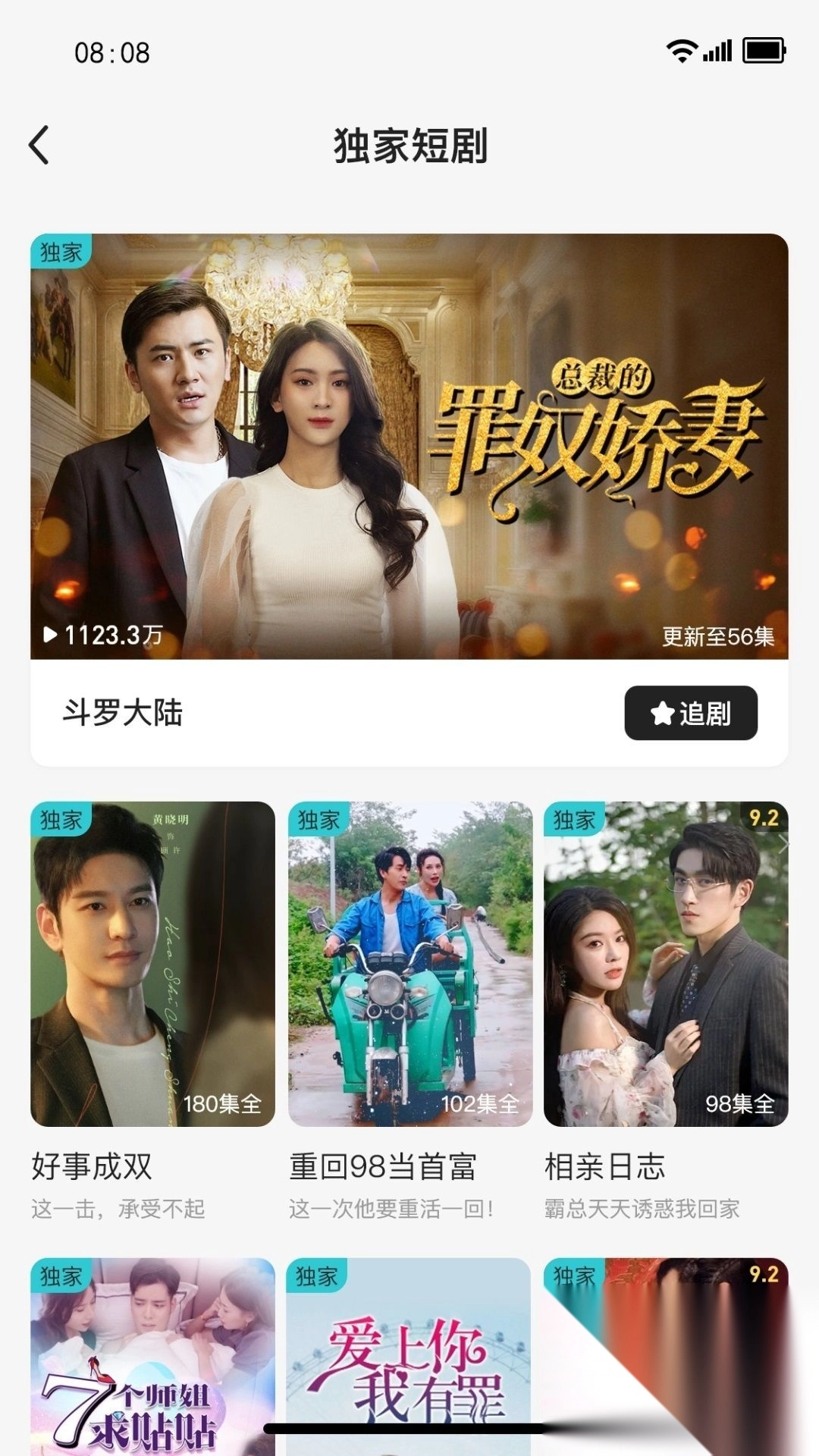Follow the series with 追剧 button

[690, 713]
